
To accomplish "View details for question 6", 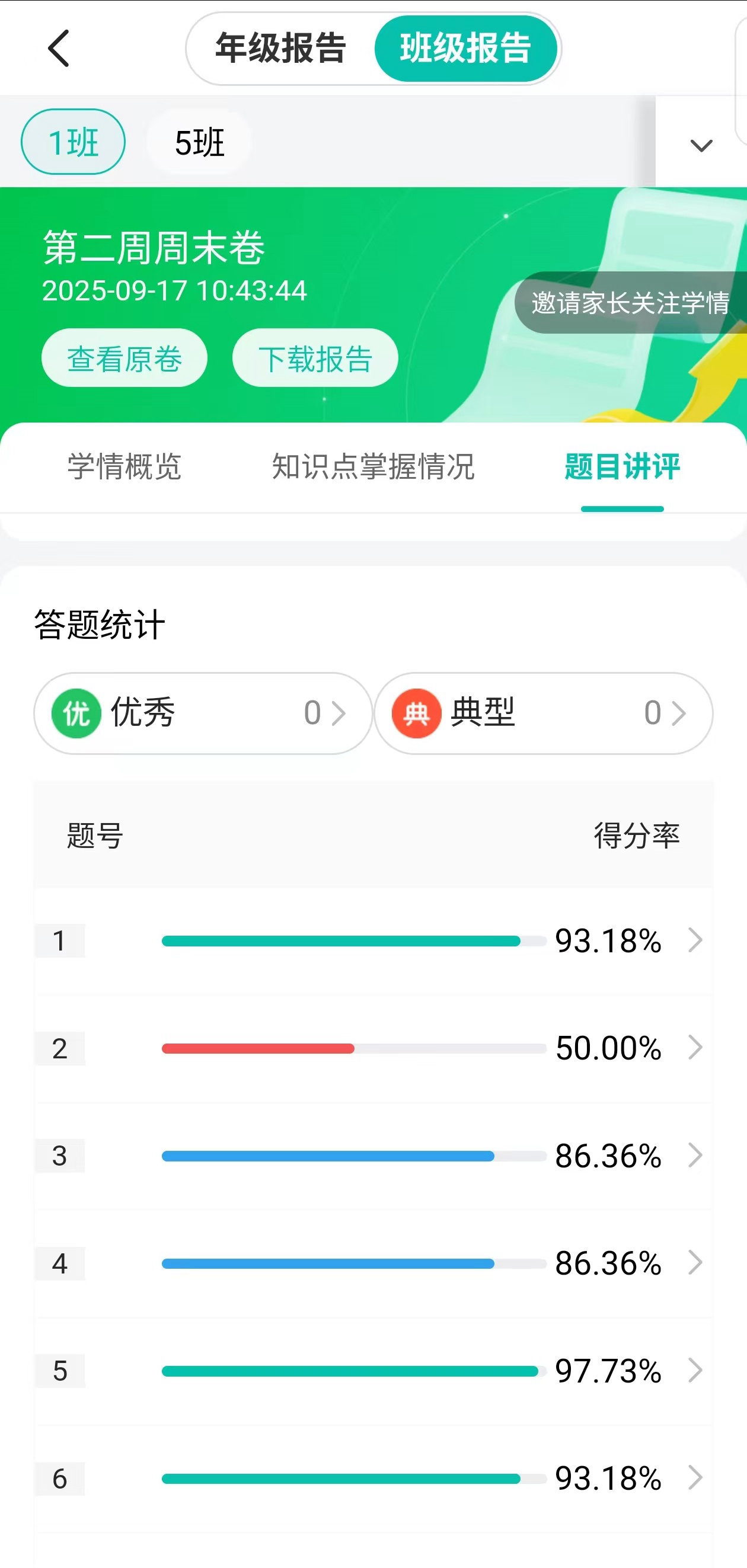I will tap(373, 1479).
